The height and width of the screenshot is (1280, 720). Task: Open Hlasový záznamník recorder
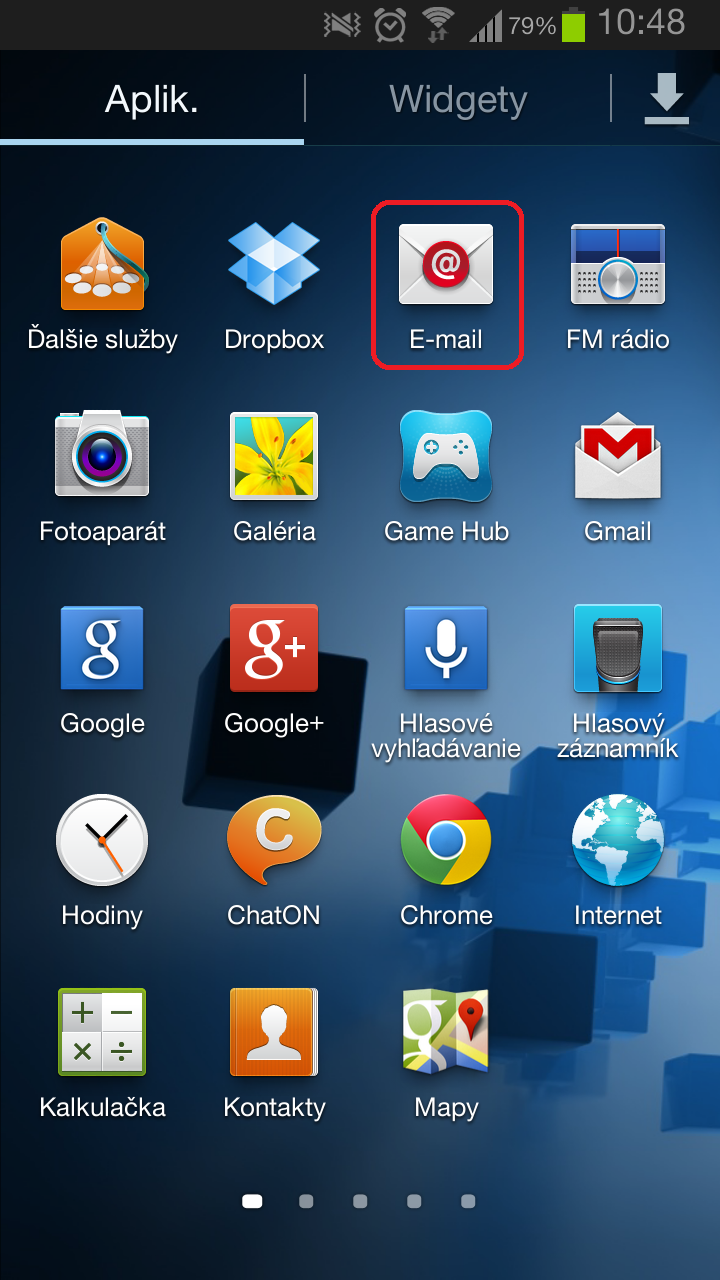click(x=618, y=648)
